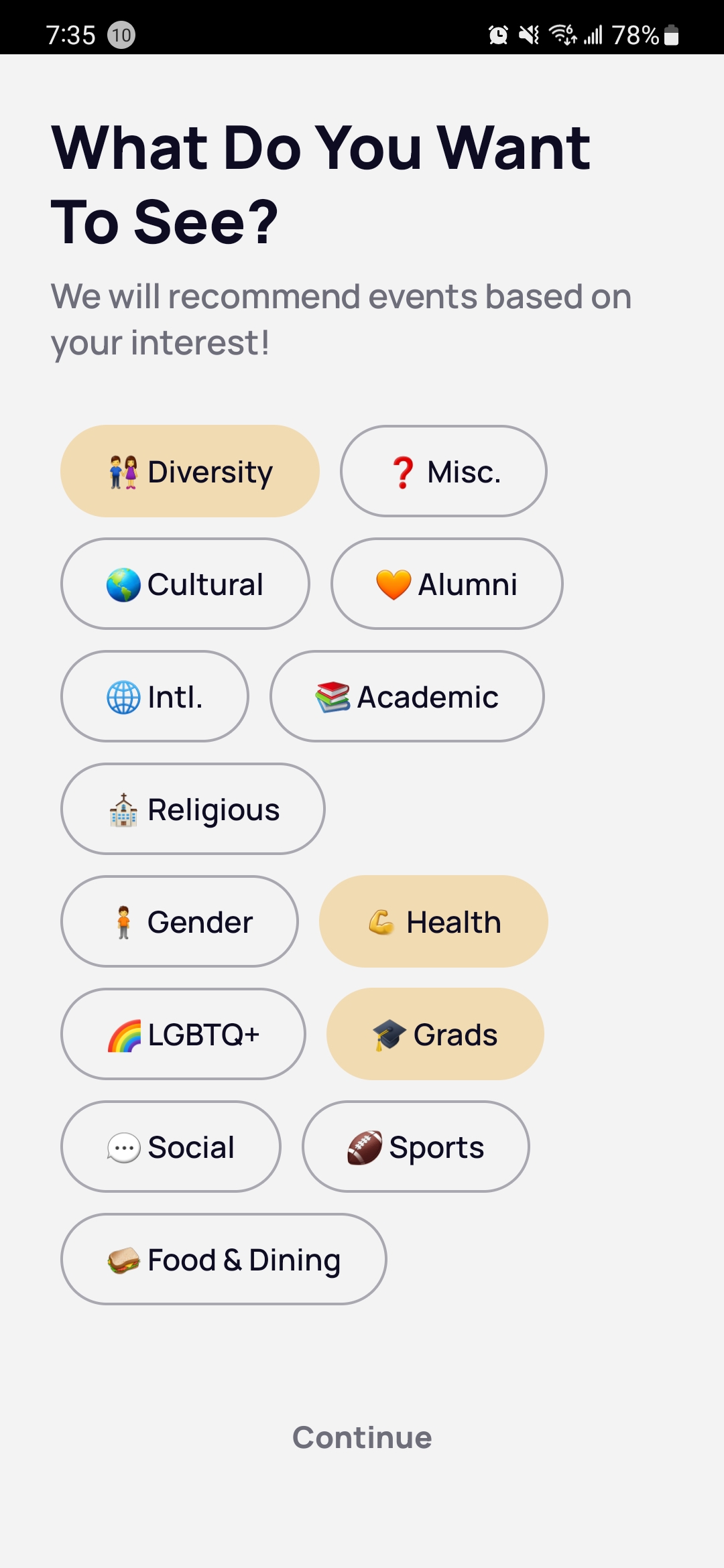Click the graduation cap icon in Grads
The height and width of the screenshot is (1568, 724).
[389, 1034]
